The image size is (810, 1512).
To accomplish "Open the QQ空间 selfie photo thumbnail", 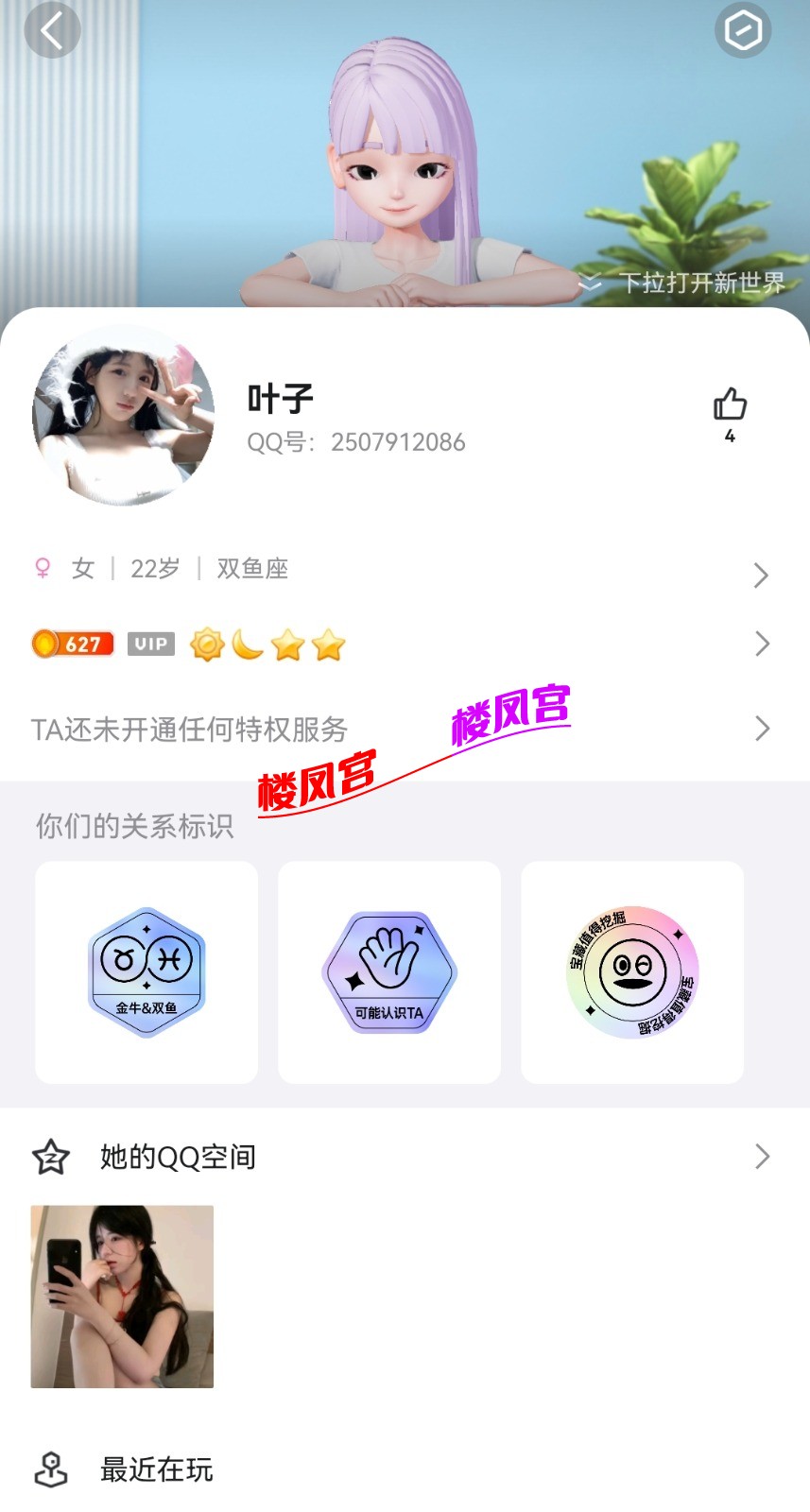I will 122,1297.
